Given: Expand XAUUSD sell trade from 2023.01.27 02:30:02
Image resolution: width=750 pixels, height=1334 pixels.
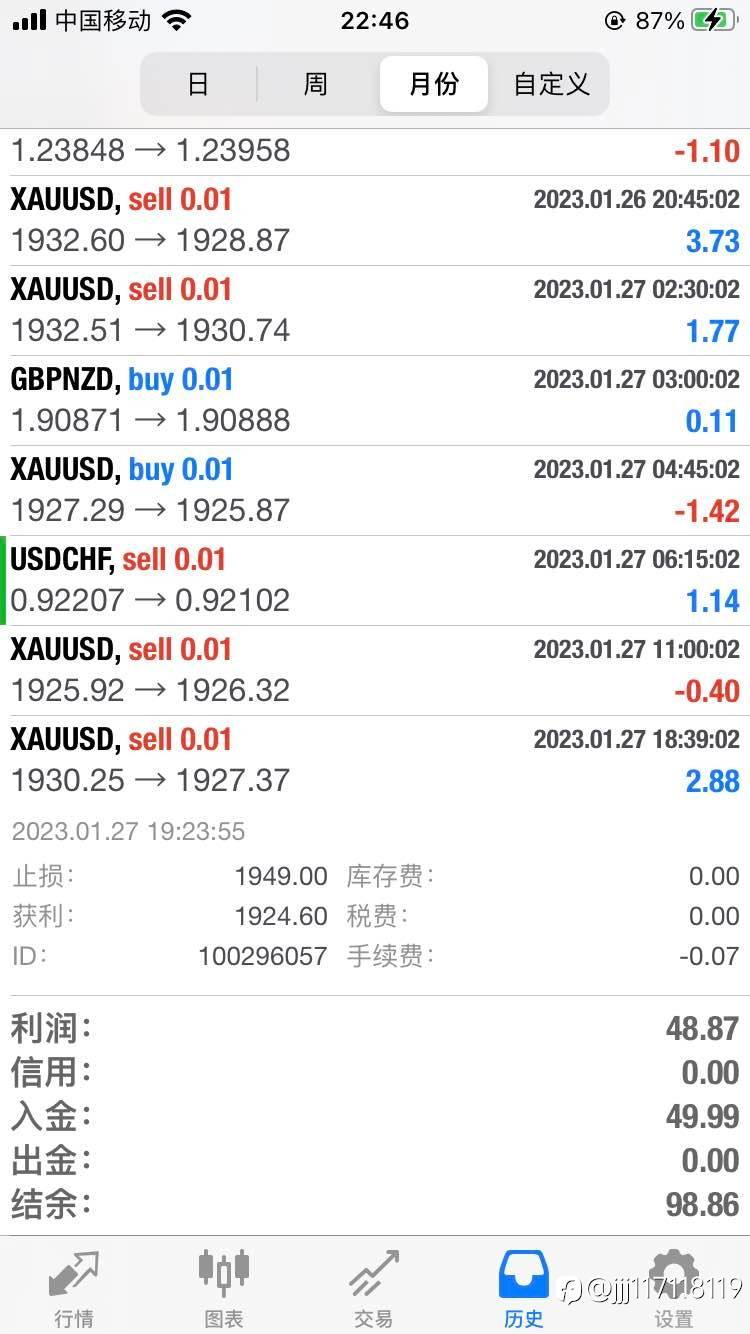Looking at the screenshot, I should pos(375,311).
